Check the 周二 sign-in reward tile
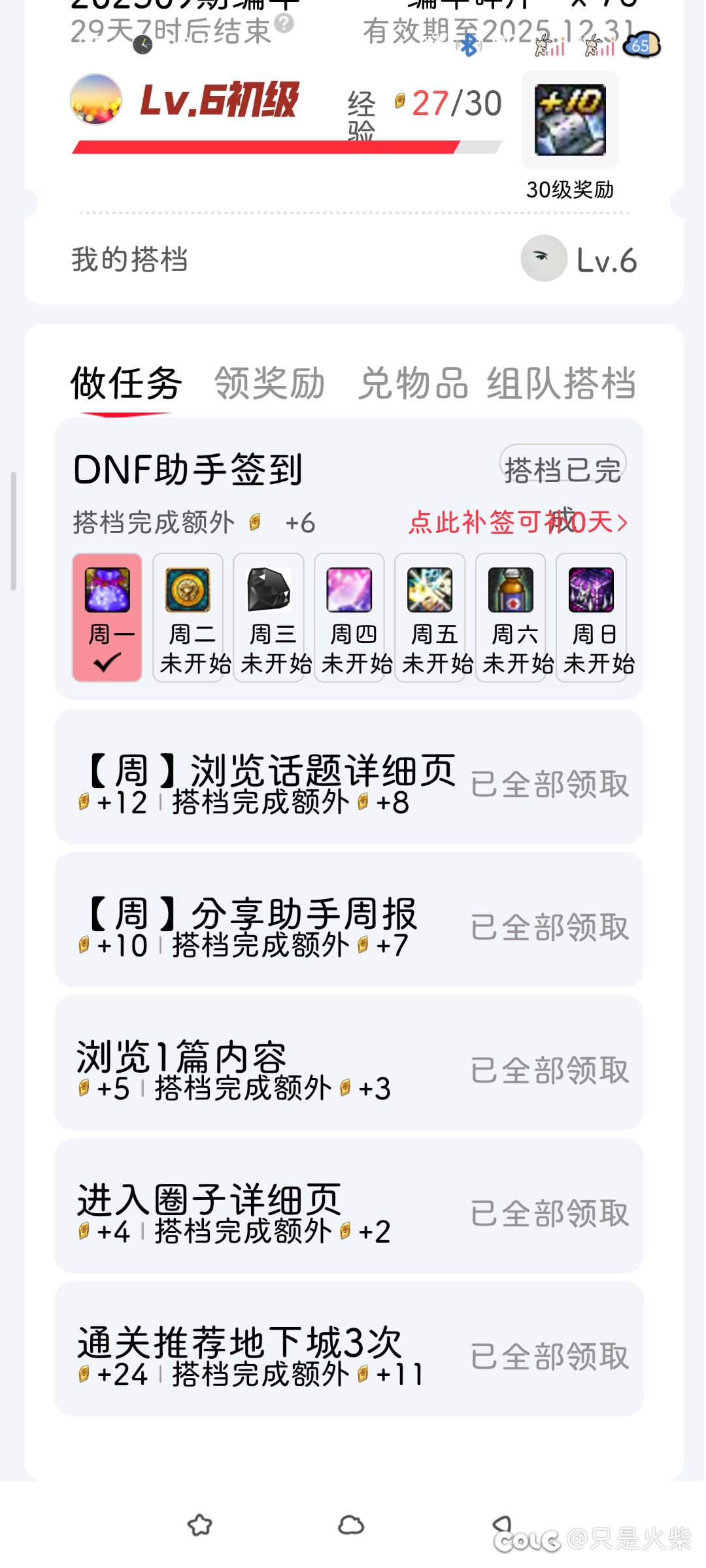 click(x=188, y=617)
